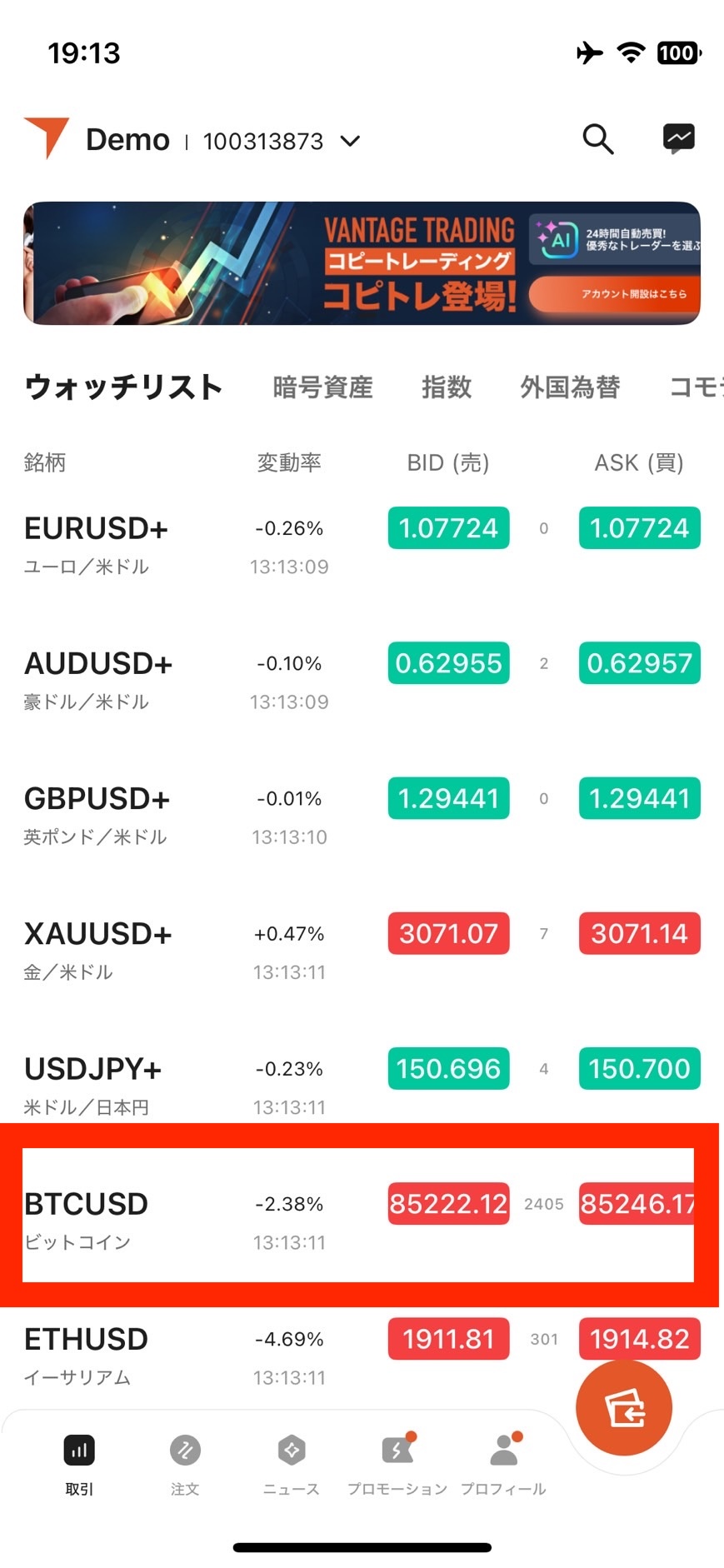
Task: Open the Vantage copy trading banner
Action: [362, 263]
